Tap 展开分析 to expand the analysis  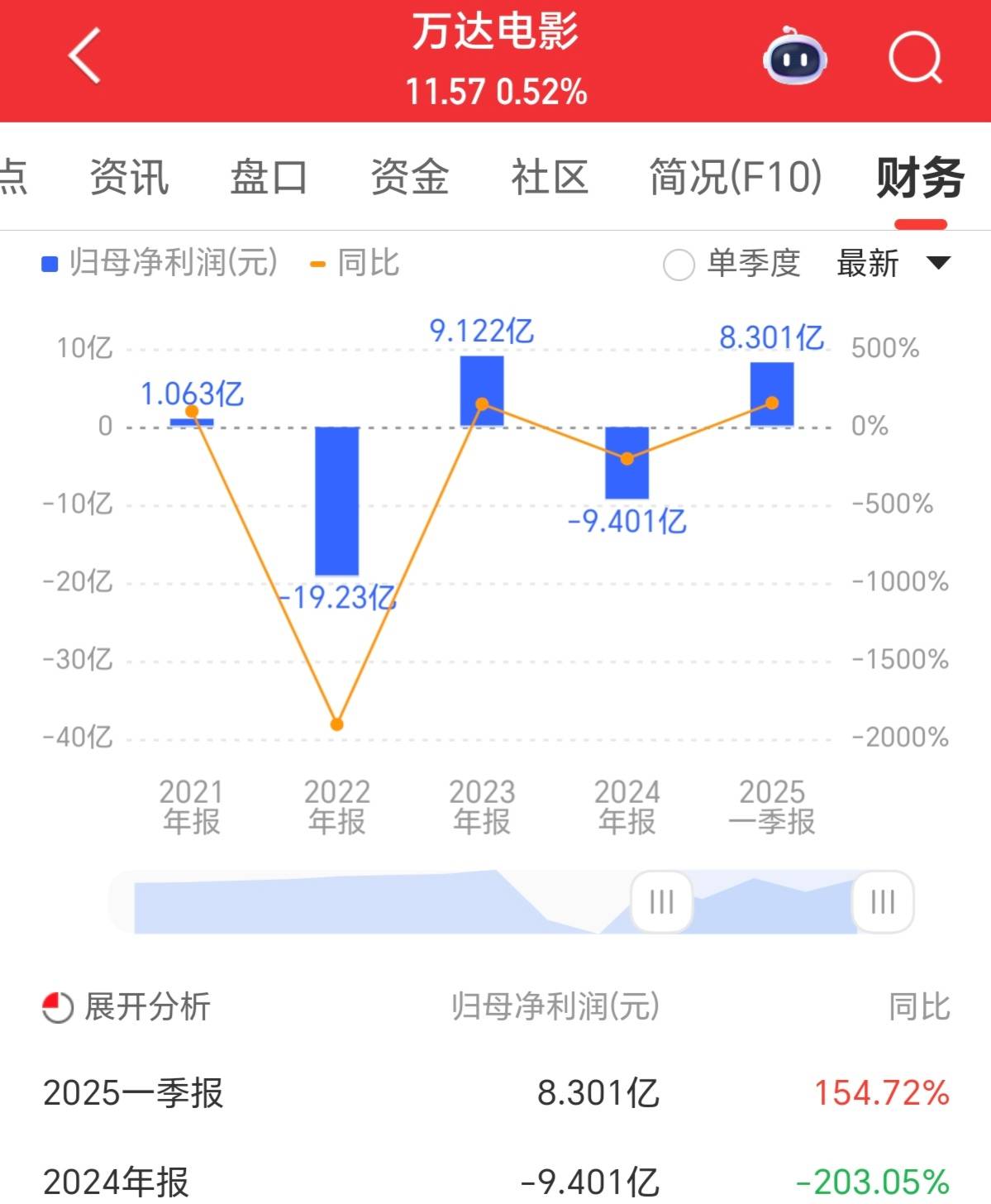(127, 1007)
